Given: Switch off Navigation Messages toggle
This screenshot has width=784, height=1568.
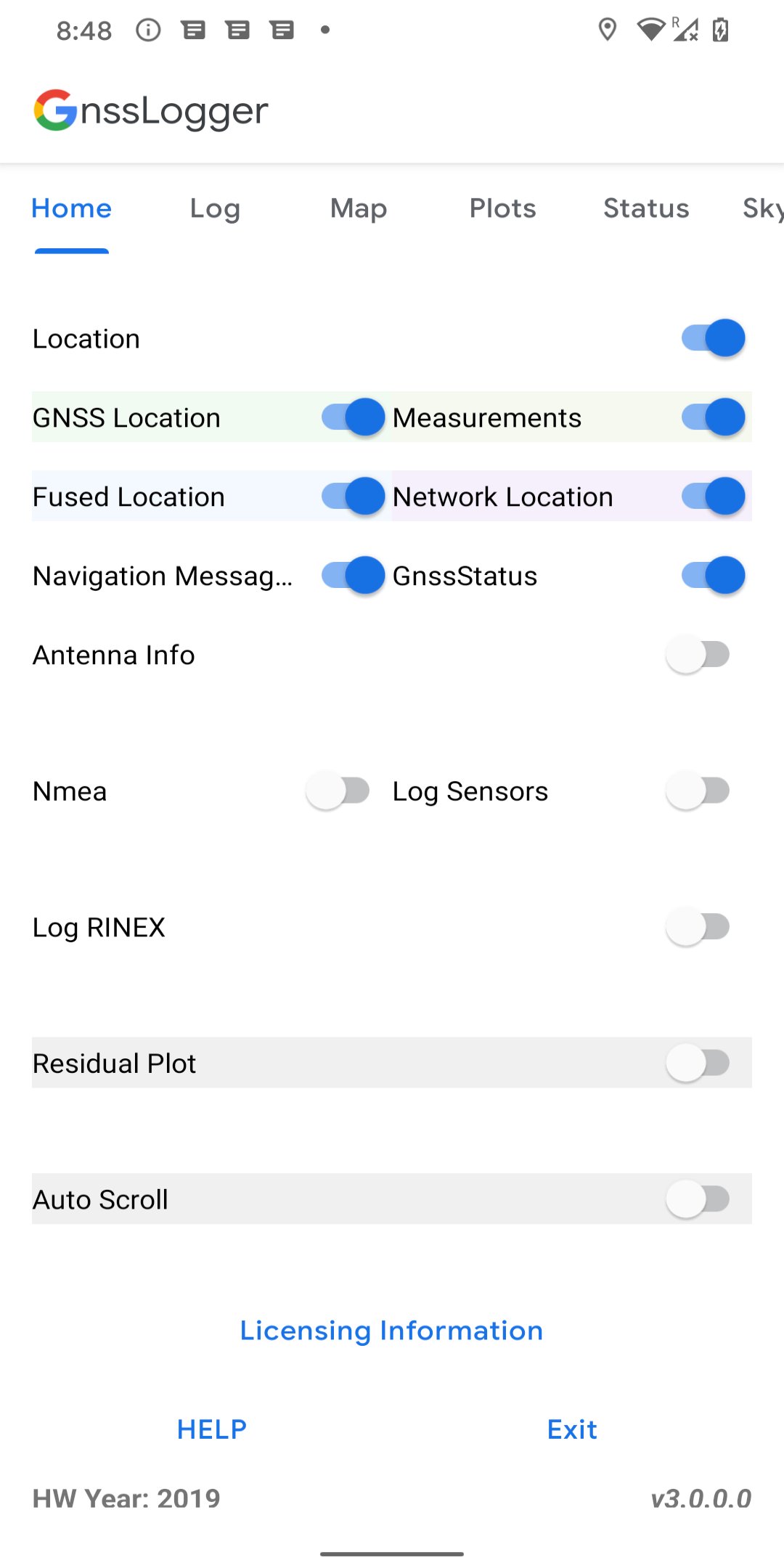Looking at the screenshot, I should coord(353,576).
